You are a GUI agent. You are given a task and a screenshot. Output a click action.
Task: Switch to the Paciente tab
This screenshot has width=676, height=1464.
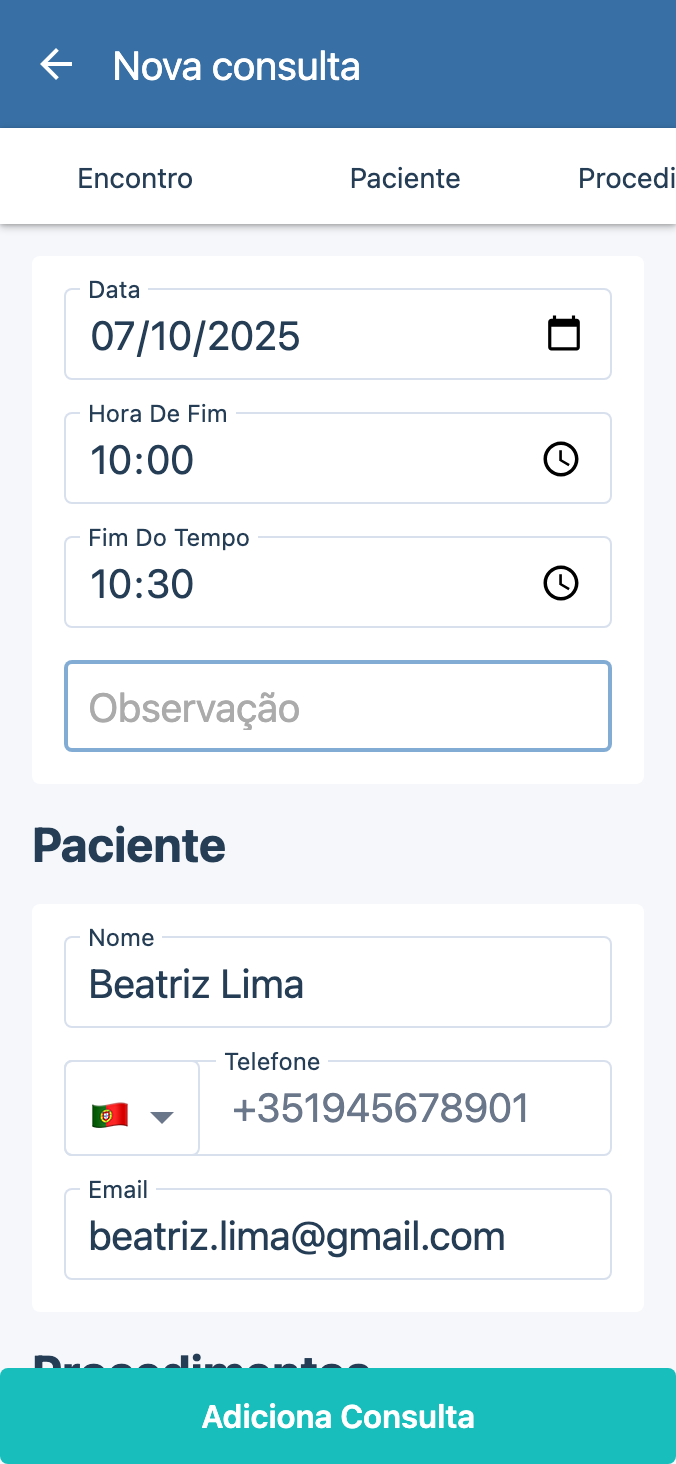[x=405, y=179]
